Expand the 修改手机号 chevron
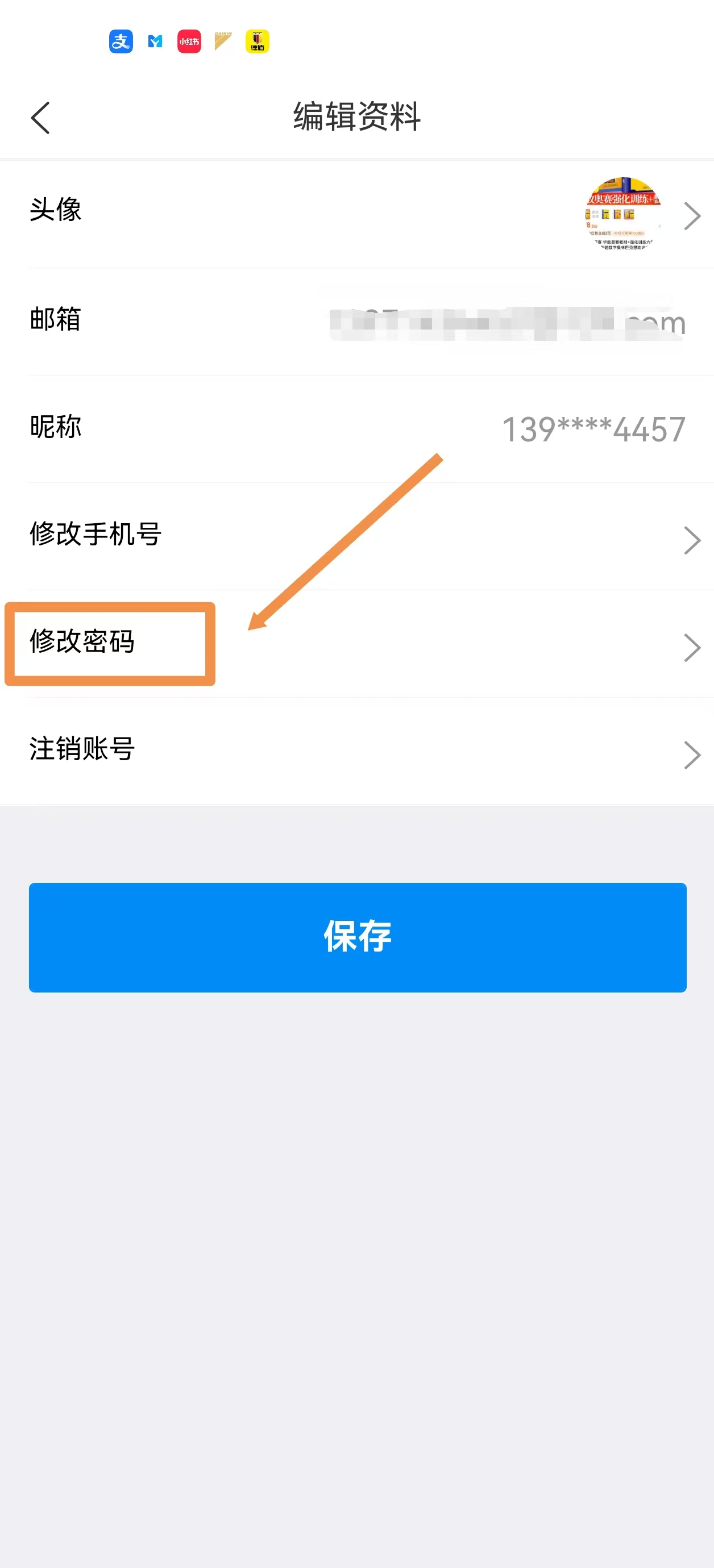 click(691, 540)
